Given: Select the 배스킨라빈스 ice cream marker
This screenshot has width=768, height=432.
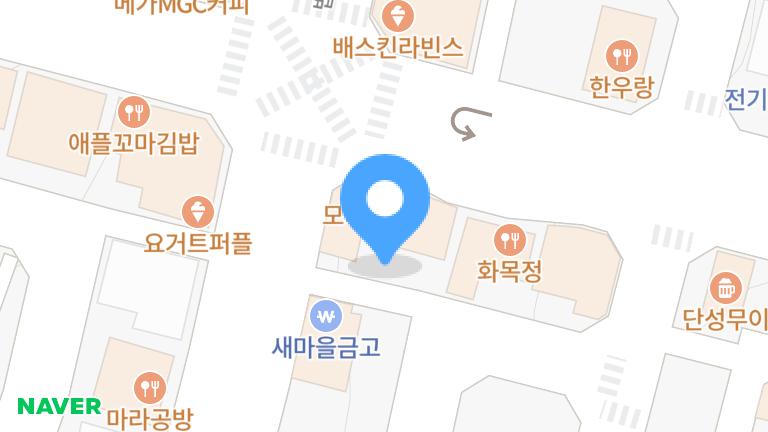Looking at the screenshot, I should (x=399, y=16).
